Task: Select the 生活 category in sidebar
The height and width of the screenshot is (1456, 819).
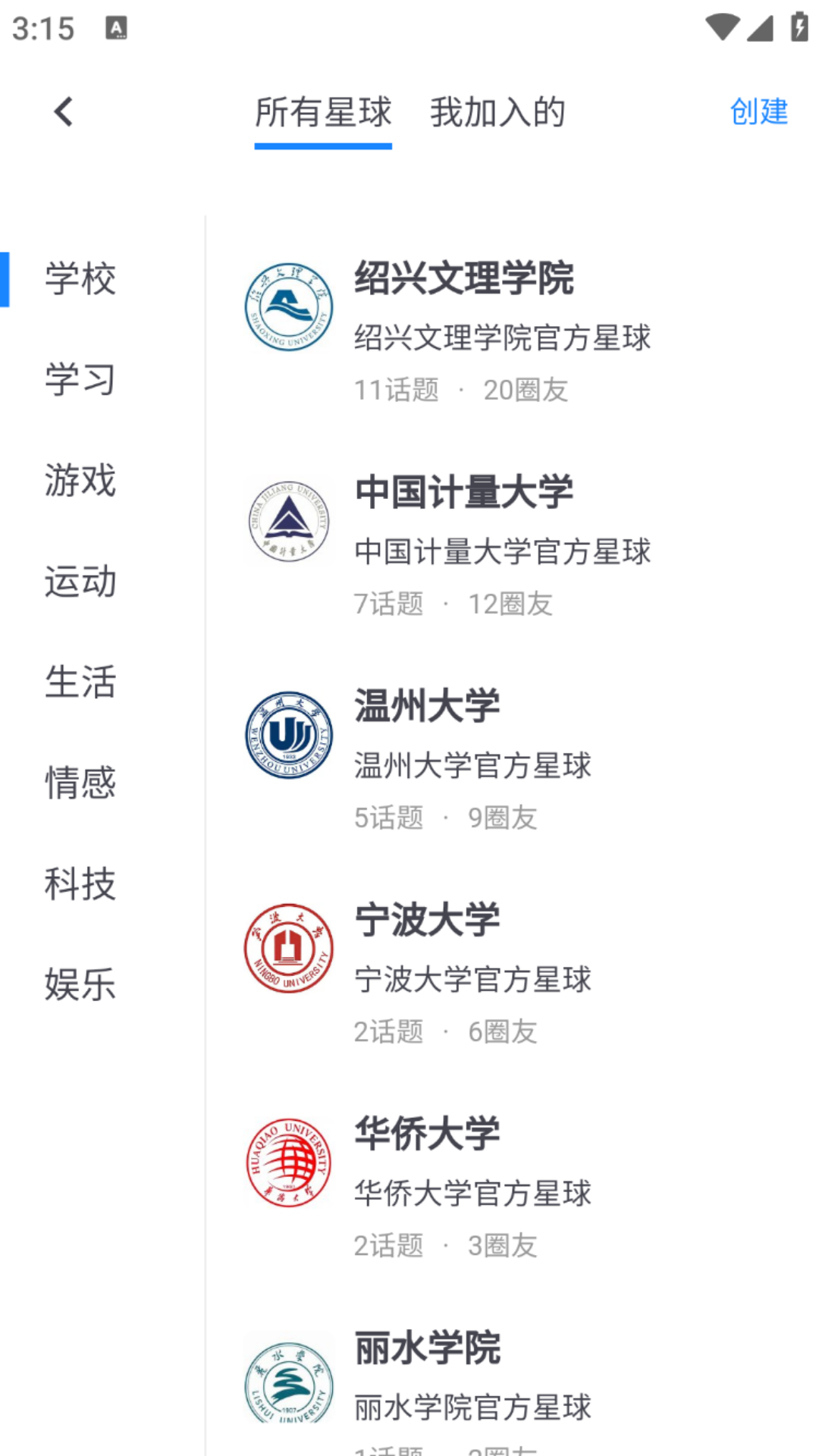Action: point(80,683)
